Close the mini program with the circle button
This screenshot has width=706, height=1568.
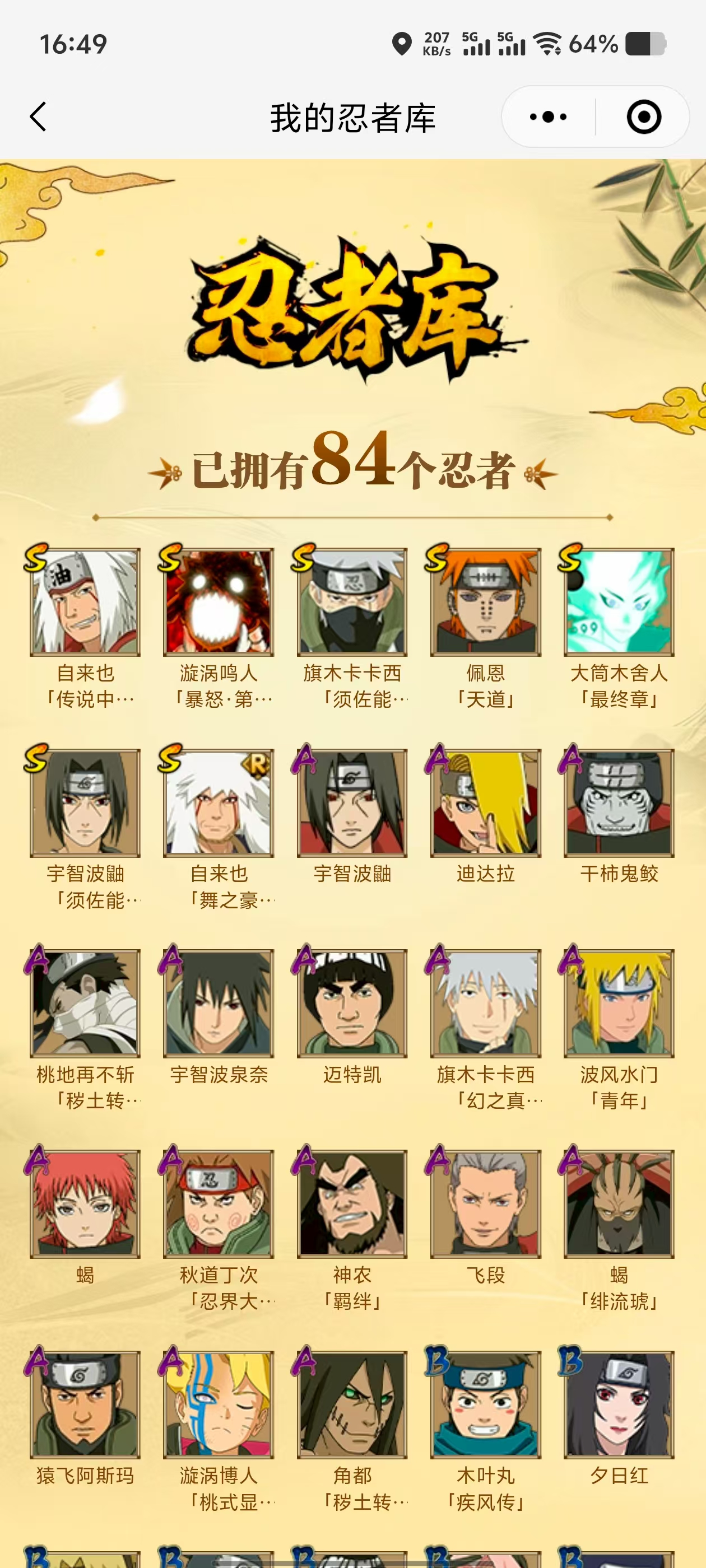[x=643, y=117]
